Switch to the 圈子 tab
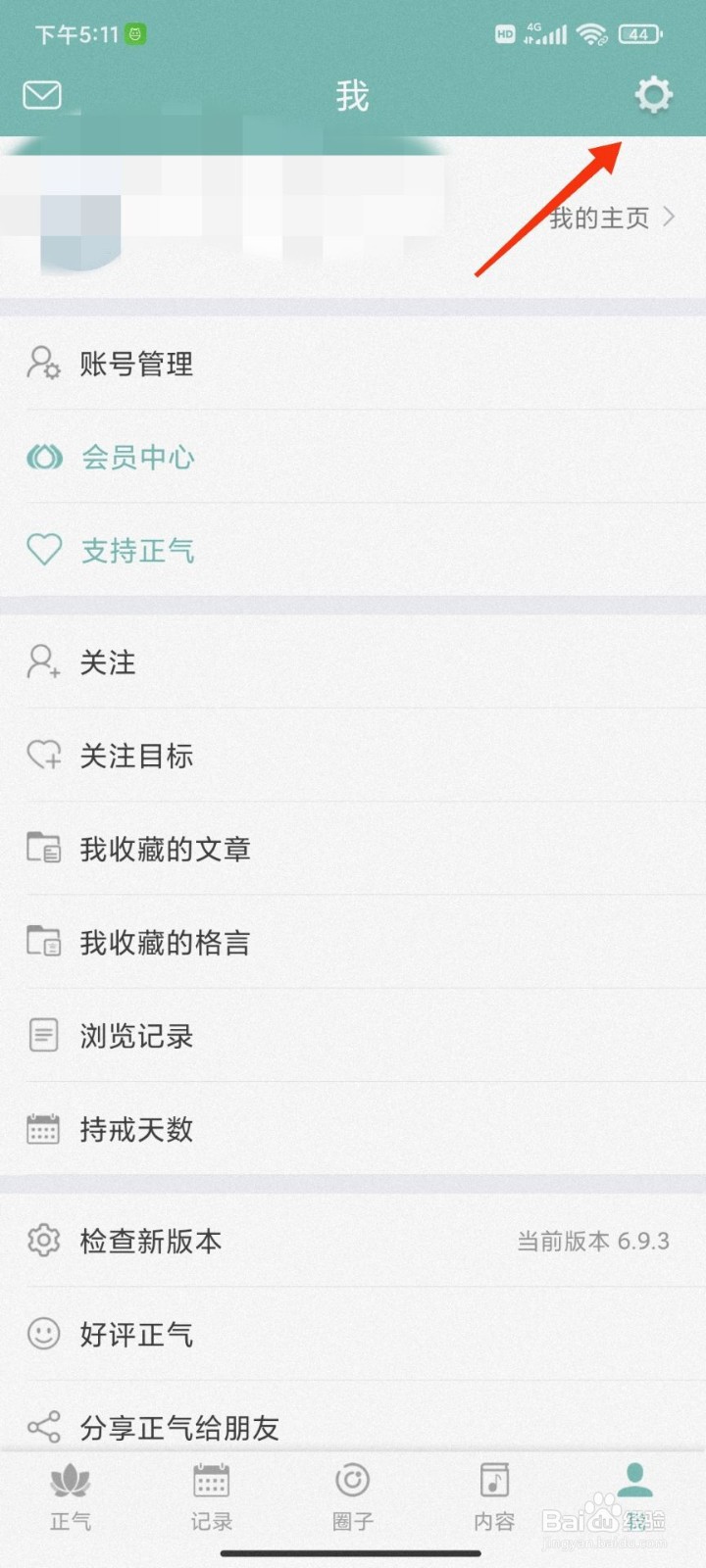 tap(353, 1490)
